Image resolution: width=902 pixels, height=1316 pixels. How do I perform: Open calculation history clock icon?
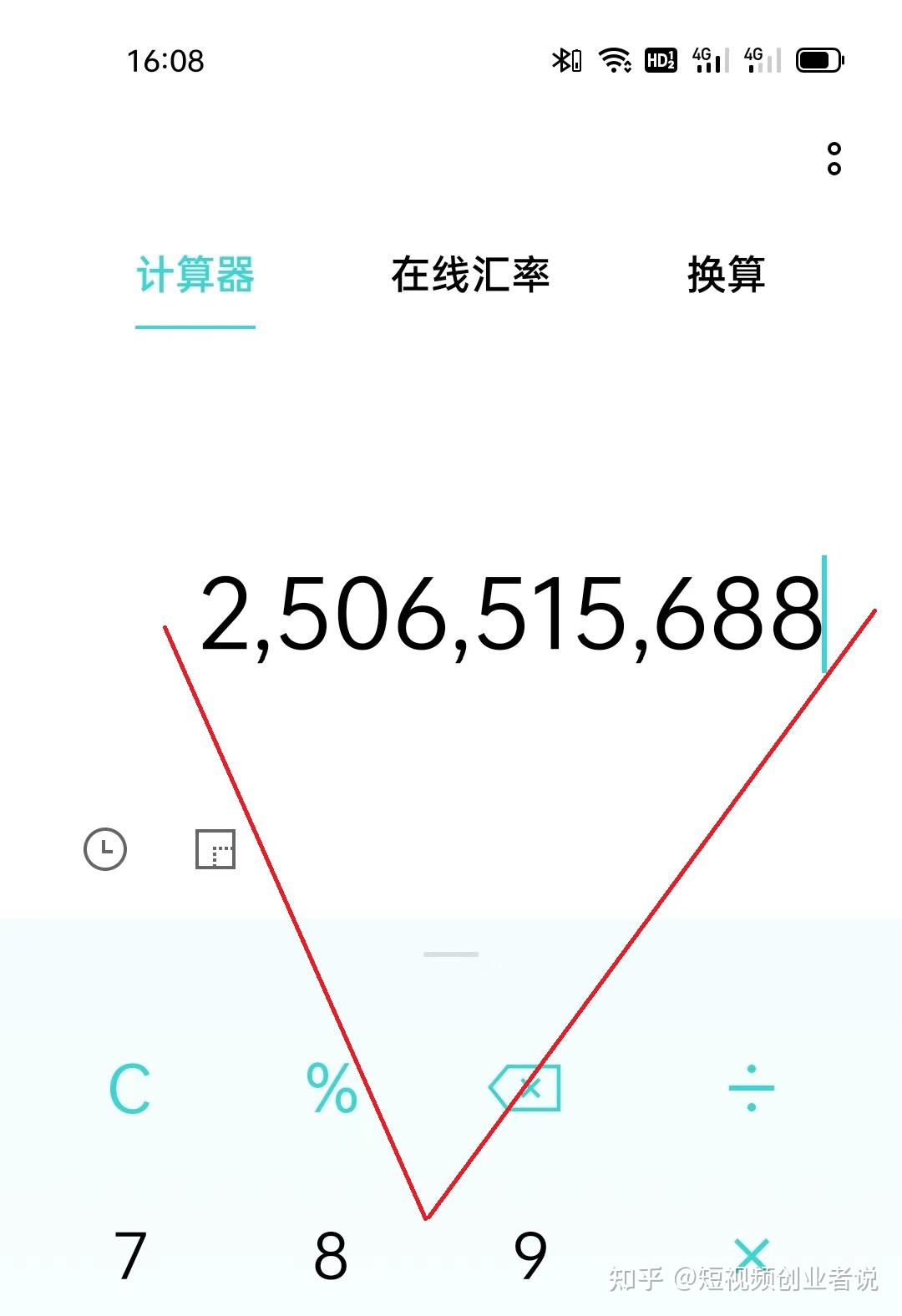tap(105, 849)
